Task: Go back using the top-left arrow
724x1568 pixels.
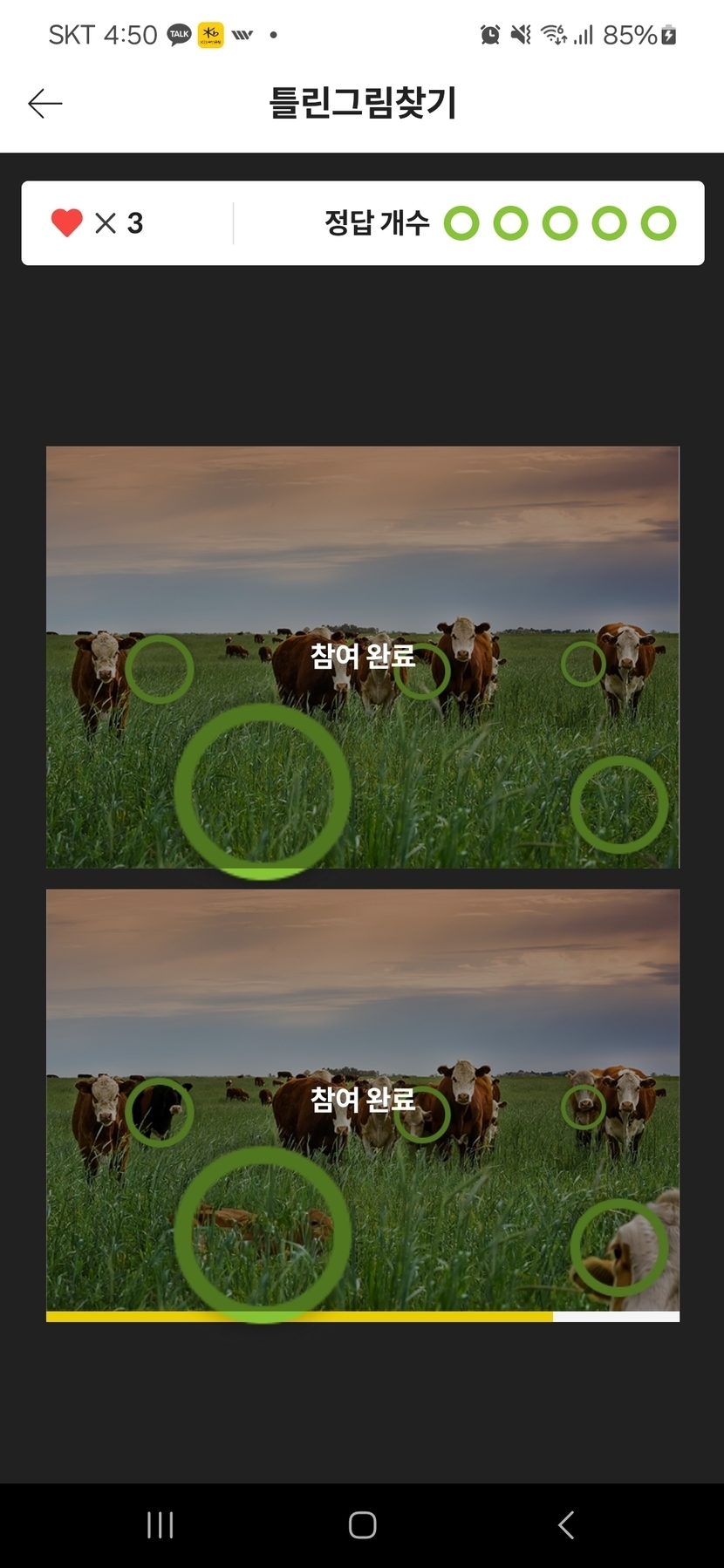Action: 44,104
